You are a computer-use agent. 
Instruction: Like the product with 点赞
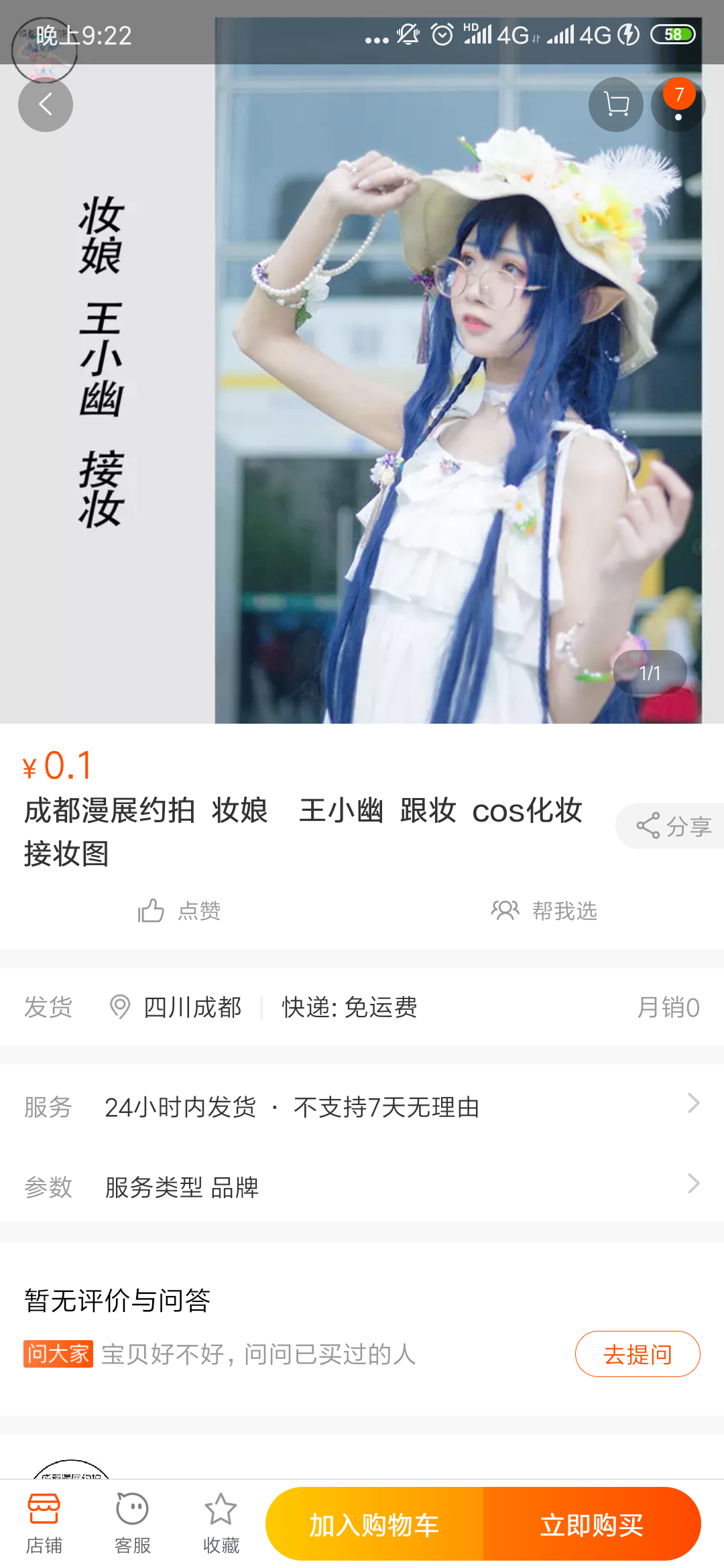coord(180,911)
